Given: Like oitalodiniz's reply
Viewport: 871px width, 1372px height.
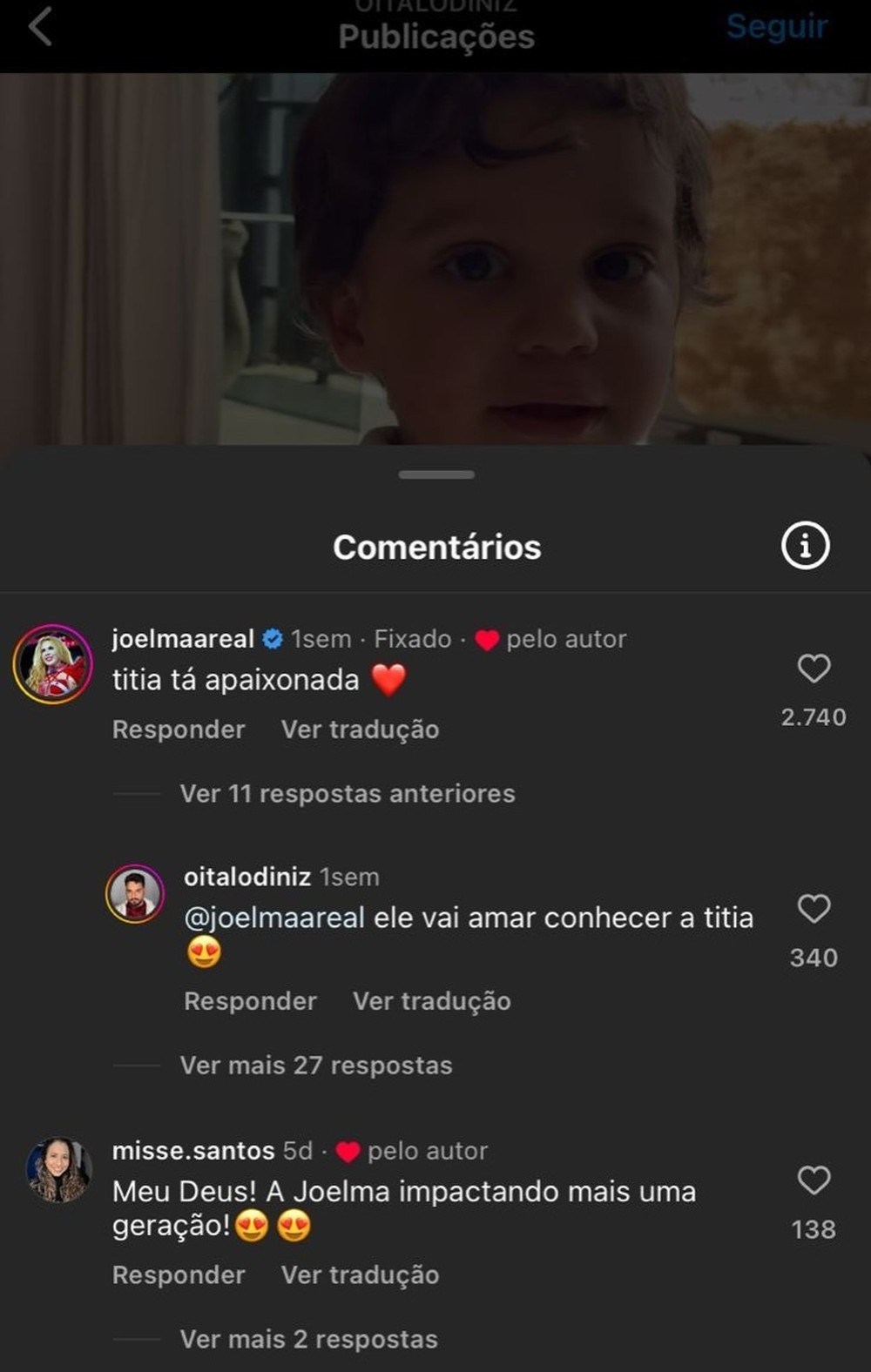Looking at the screenshot, I should pyautogui.click(x=814, y=909).
